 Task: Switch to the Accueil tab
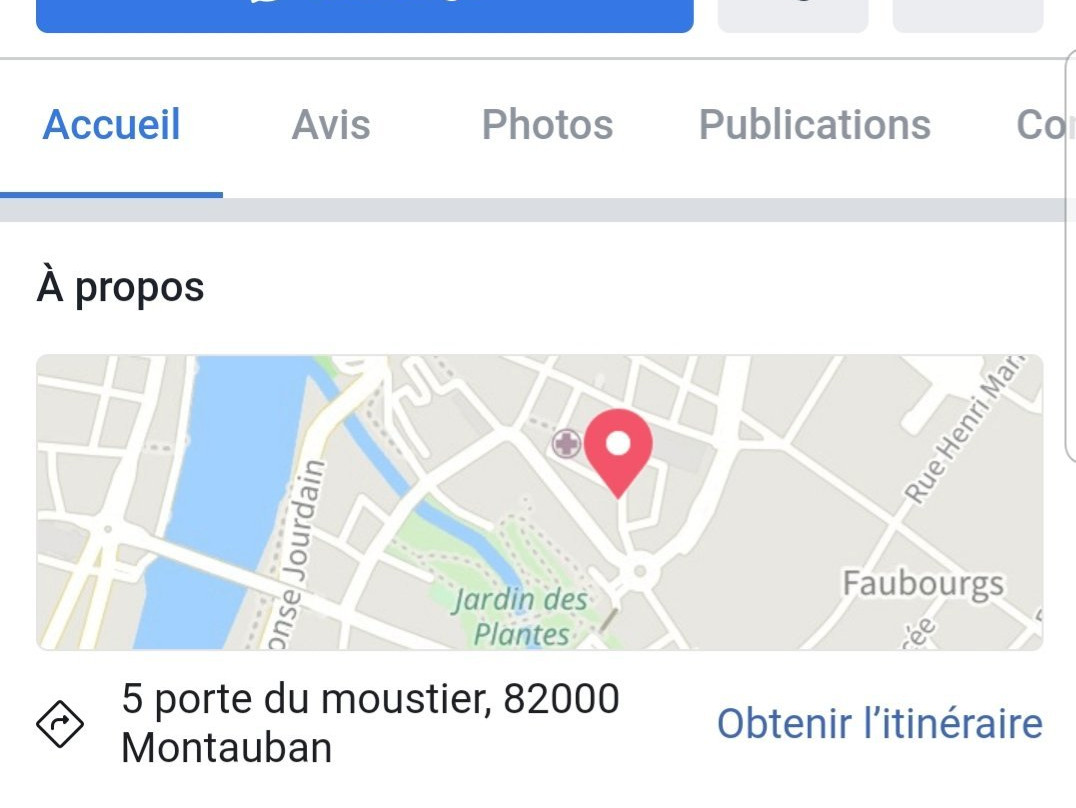click(x=112, y=126)
